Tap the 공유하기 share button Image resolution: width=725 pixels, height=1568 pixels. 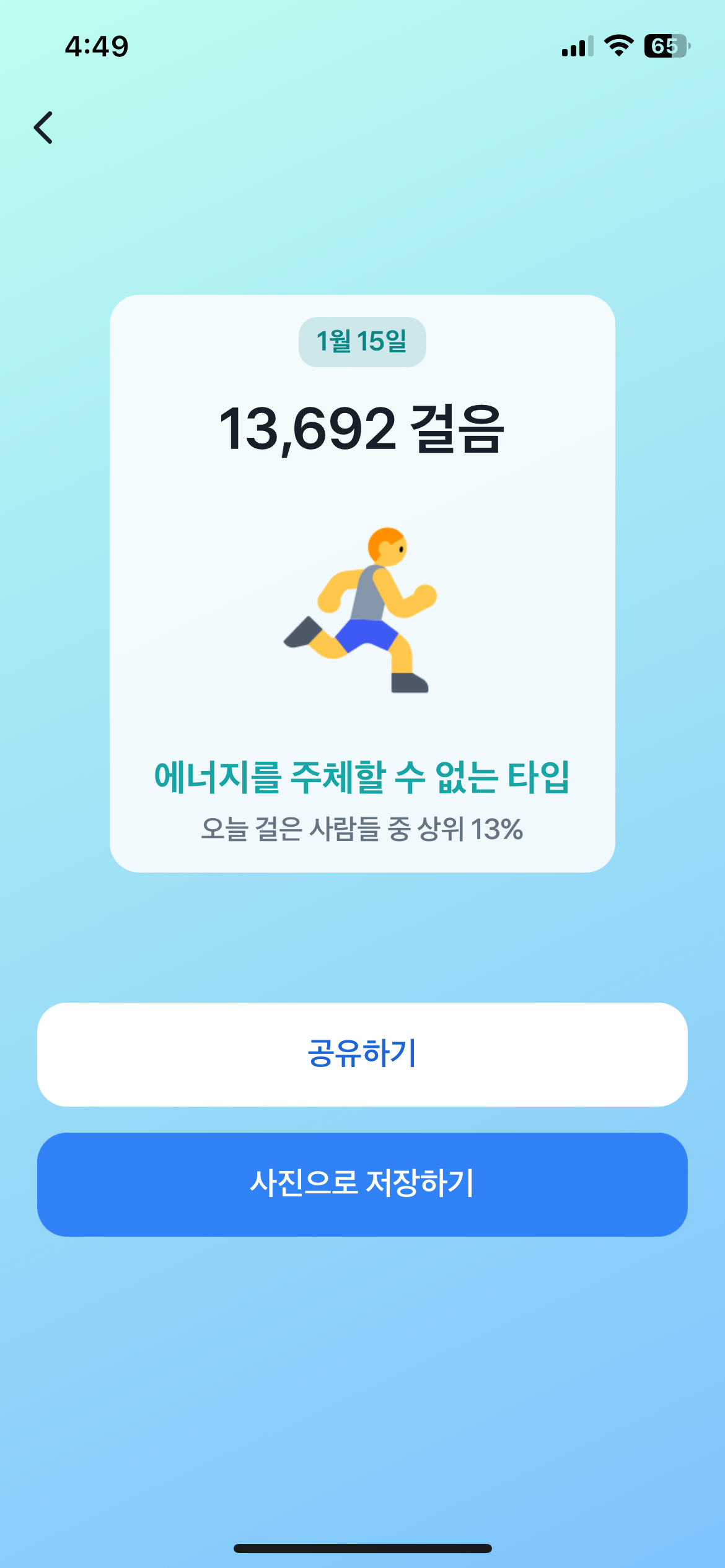coord(362,1054)
